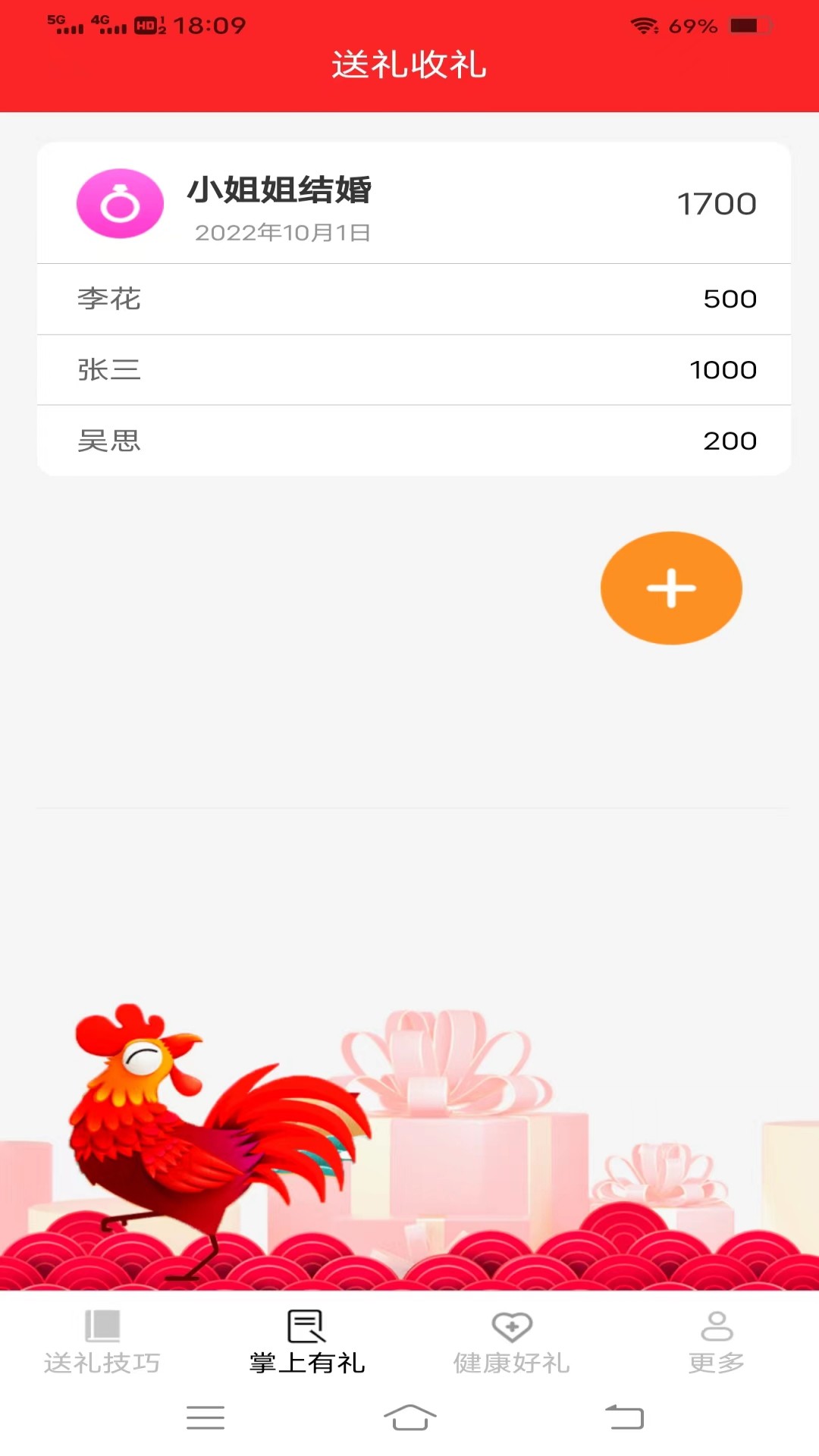Screen dimensions: 819x1456
Task: Open 张三's gift entry
Action: pos(413,370)
